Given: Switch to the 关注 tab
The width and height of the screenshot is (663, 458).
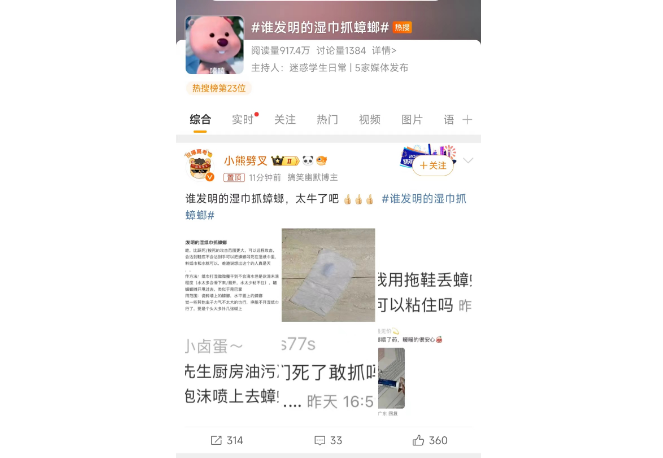Looking at the screenshot, I should (x=285, y=119).
